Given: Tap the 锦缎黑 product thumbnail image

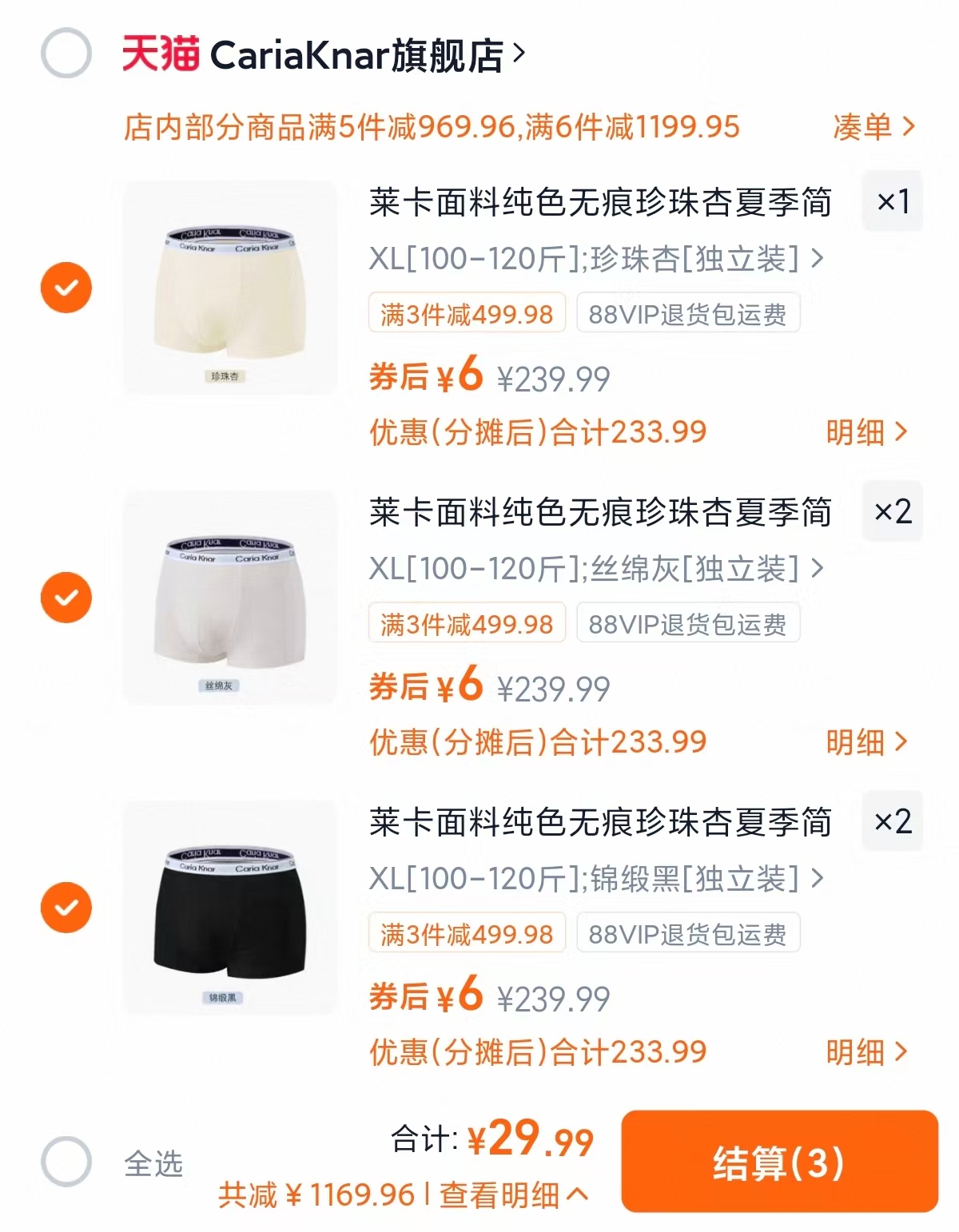Looking at the screenshot, I should pyautogui.click(x=226, y=908).
